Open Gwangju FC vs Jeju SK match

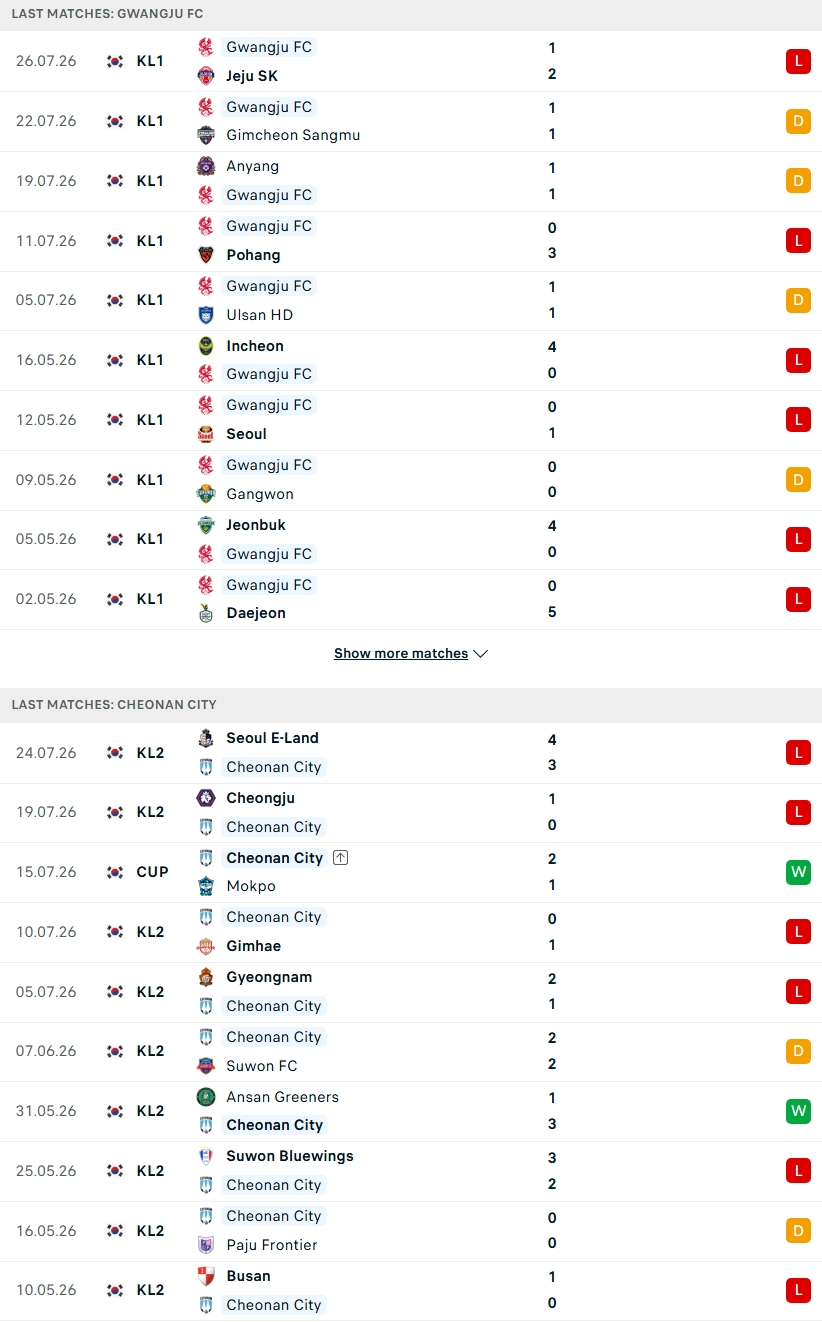click(x=411, y=61)
